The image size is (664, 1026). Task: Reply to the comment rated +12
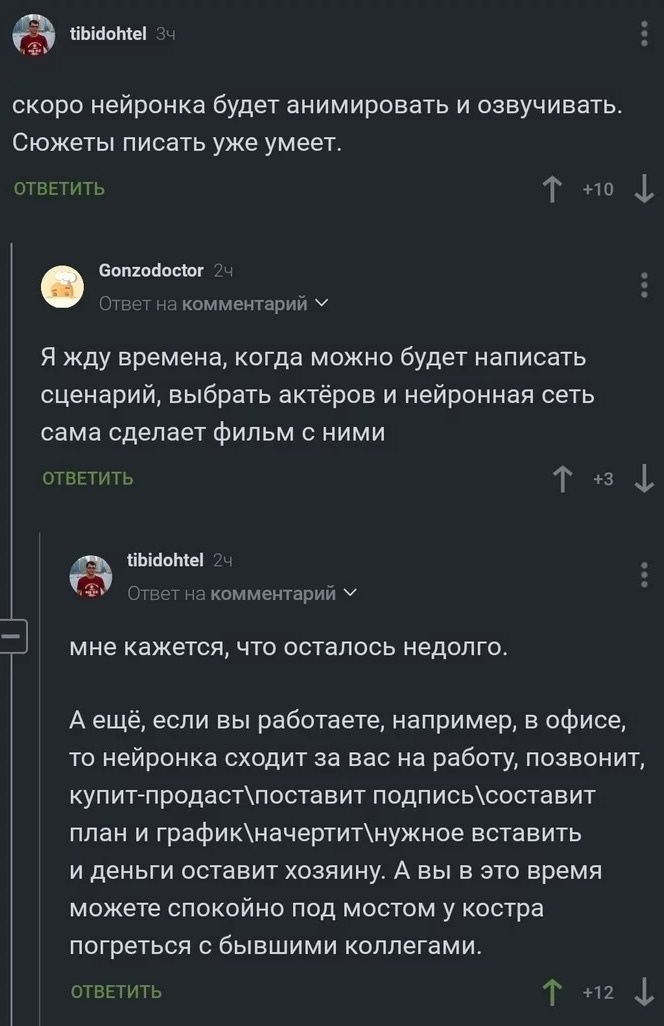116,992
